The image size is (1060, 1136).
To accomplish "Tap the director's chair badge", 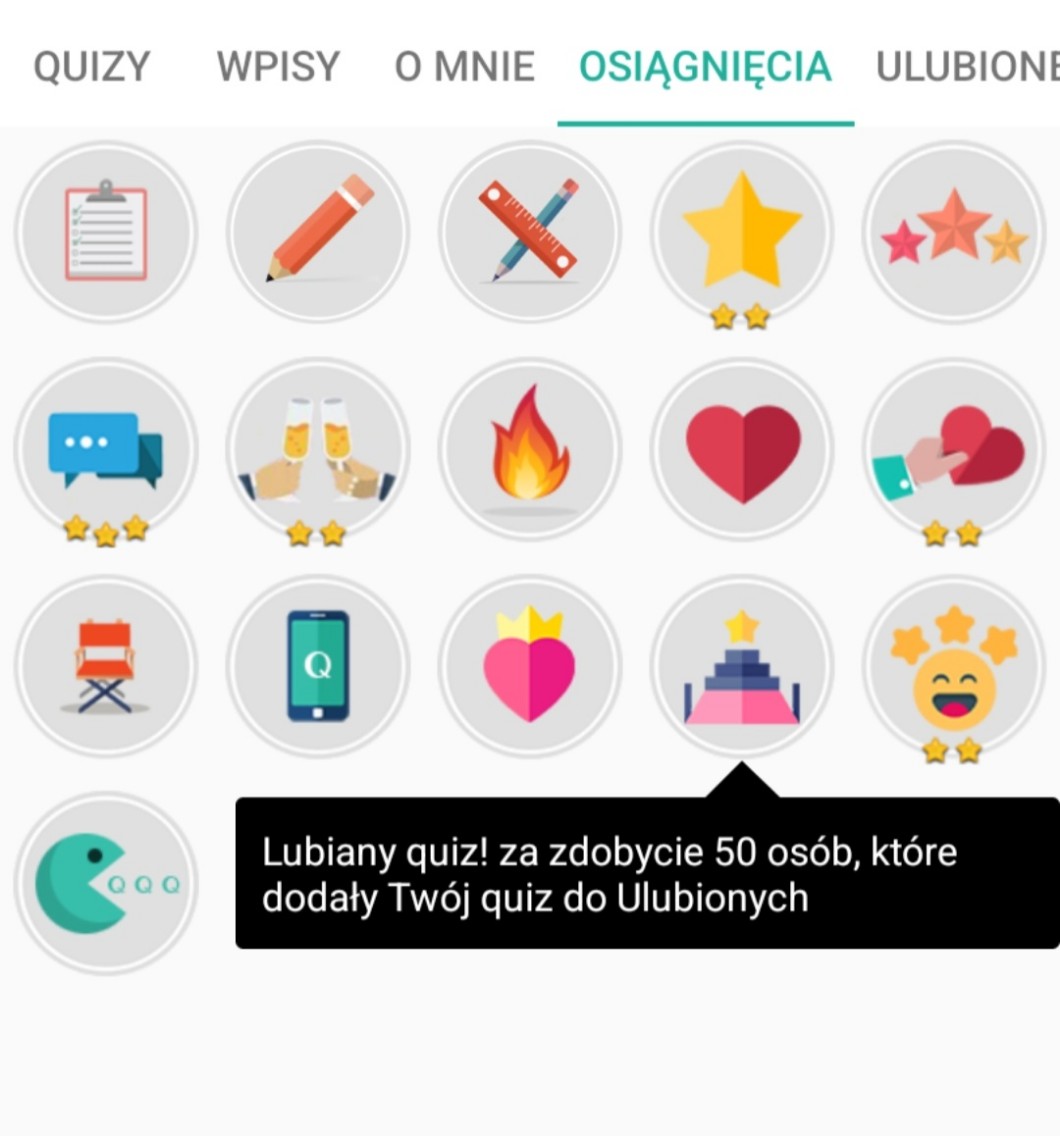I will coord(105,666).
